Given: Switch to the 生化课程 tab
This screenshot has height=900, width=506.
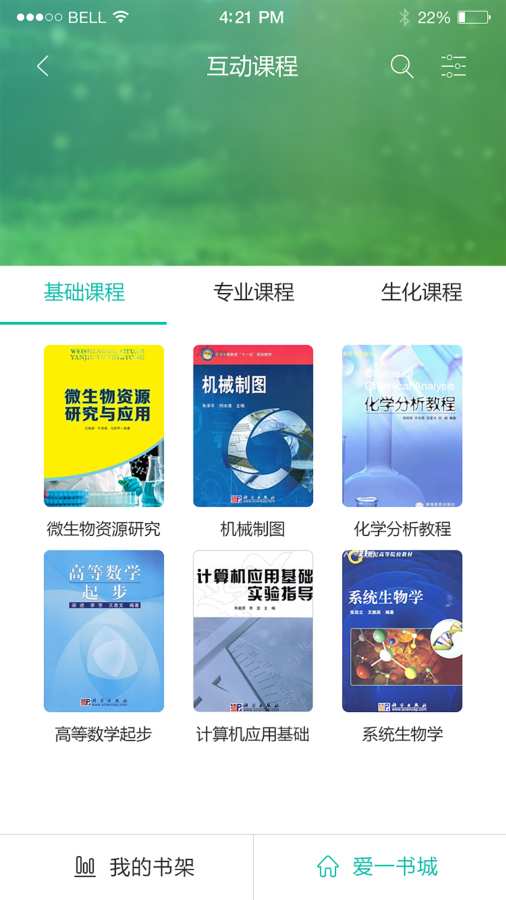Looking at the screenshot, I should pyautogui.click(x=422, y=292).
